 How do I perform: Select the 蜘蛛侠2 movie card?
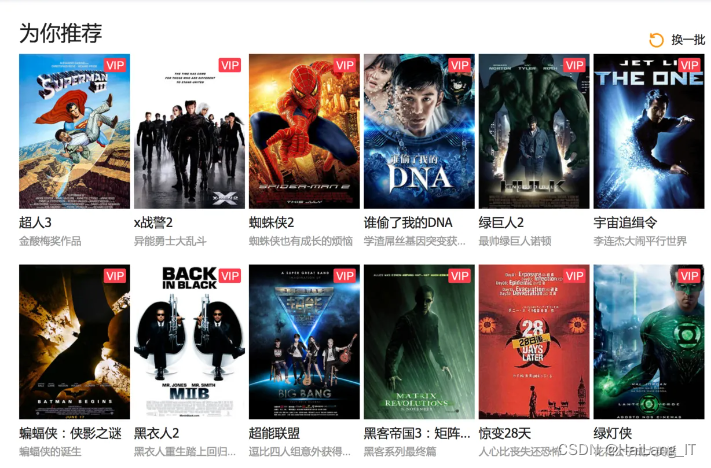pyautogui.click(x=304, y=131)
